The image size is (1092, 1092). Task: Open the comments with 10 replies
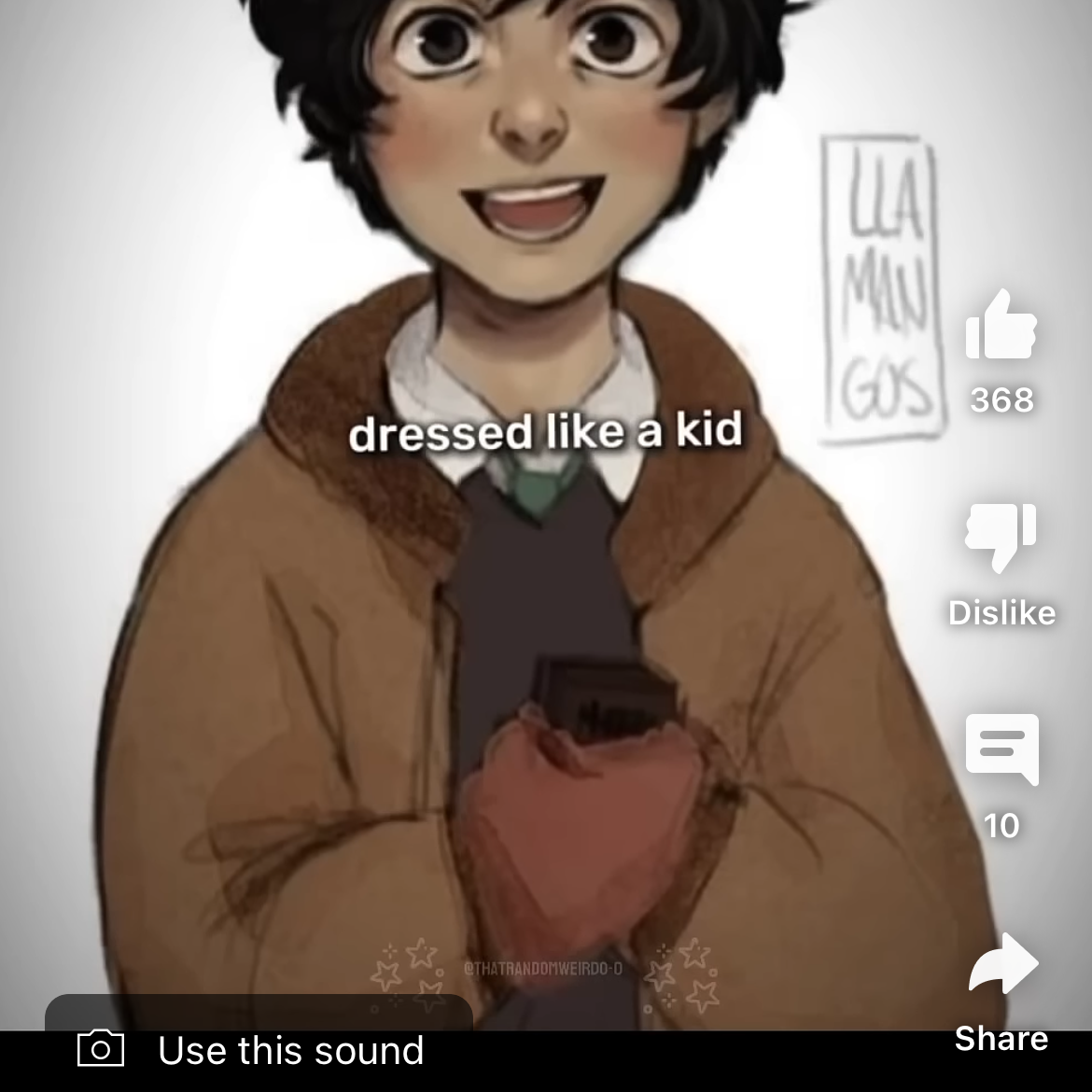[x=1001, y=749]
